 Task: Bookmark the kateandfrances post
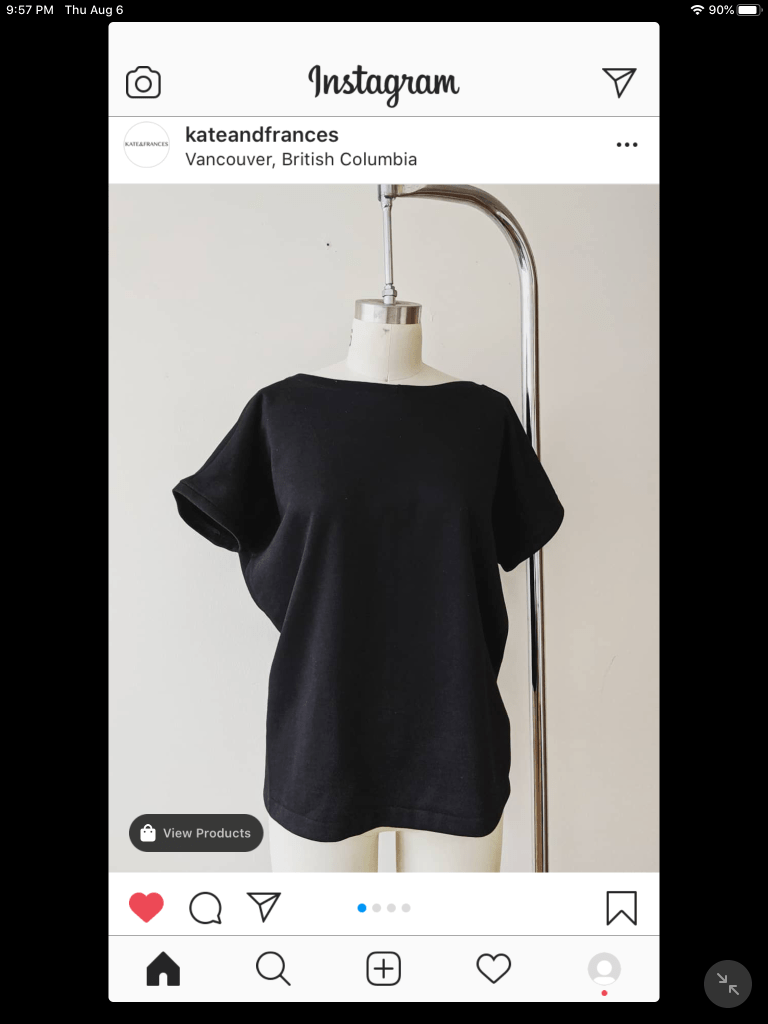point(621,907)
